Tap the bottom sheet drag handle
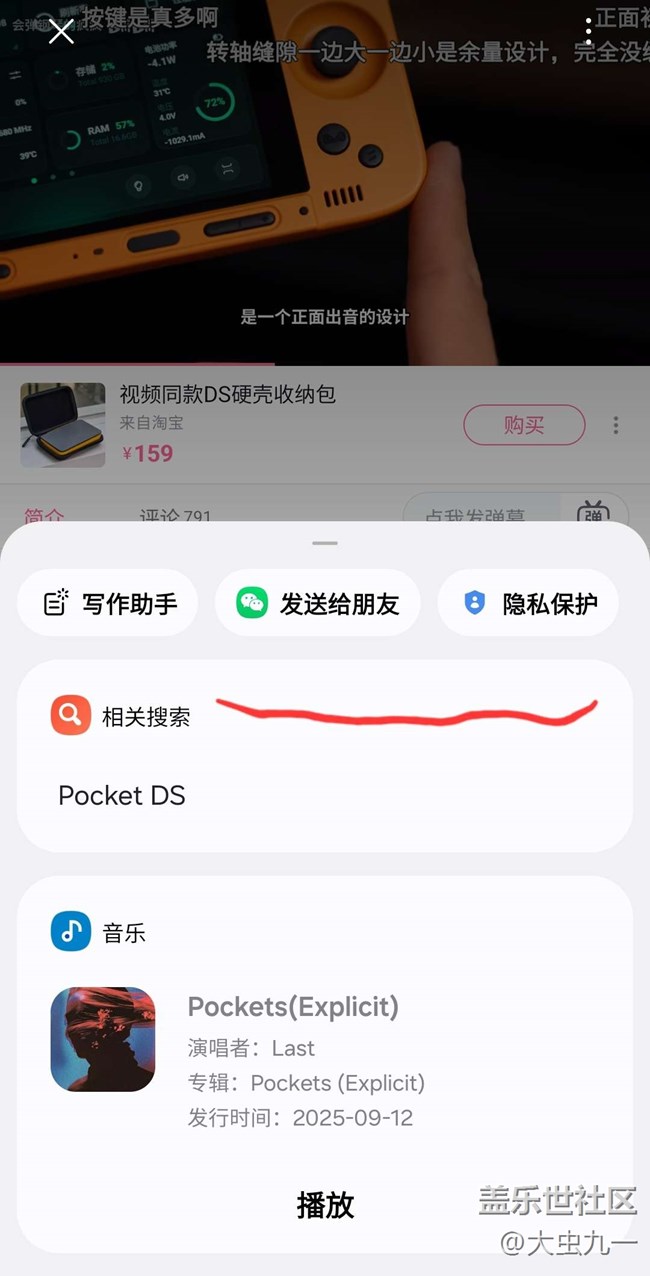 [325, 543]
